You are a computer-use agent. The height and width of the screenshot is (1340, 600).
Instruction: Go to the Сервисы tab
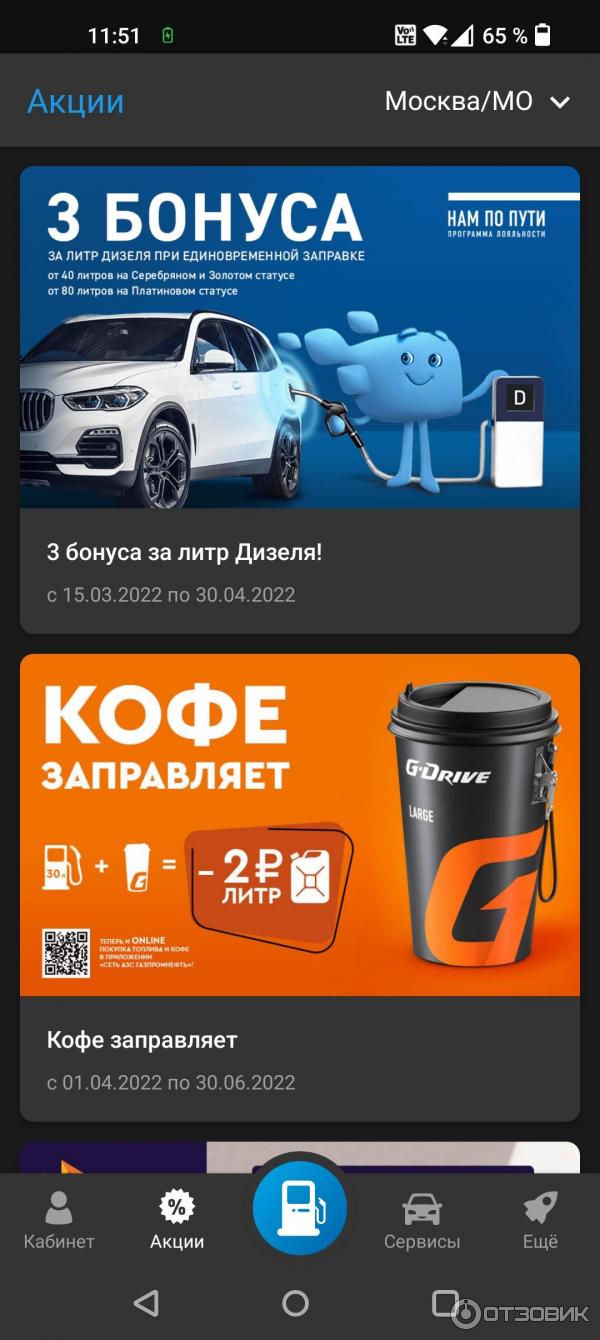pyautogui.click(x=422, y=1220)
